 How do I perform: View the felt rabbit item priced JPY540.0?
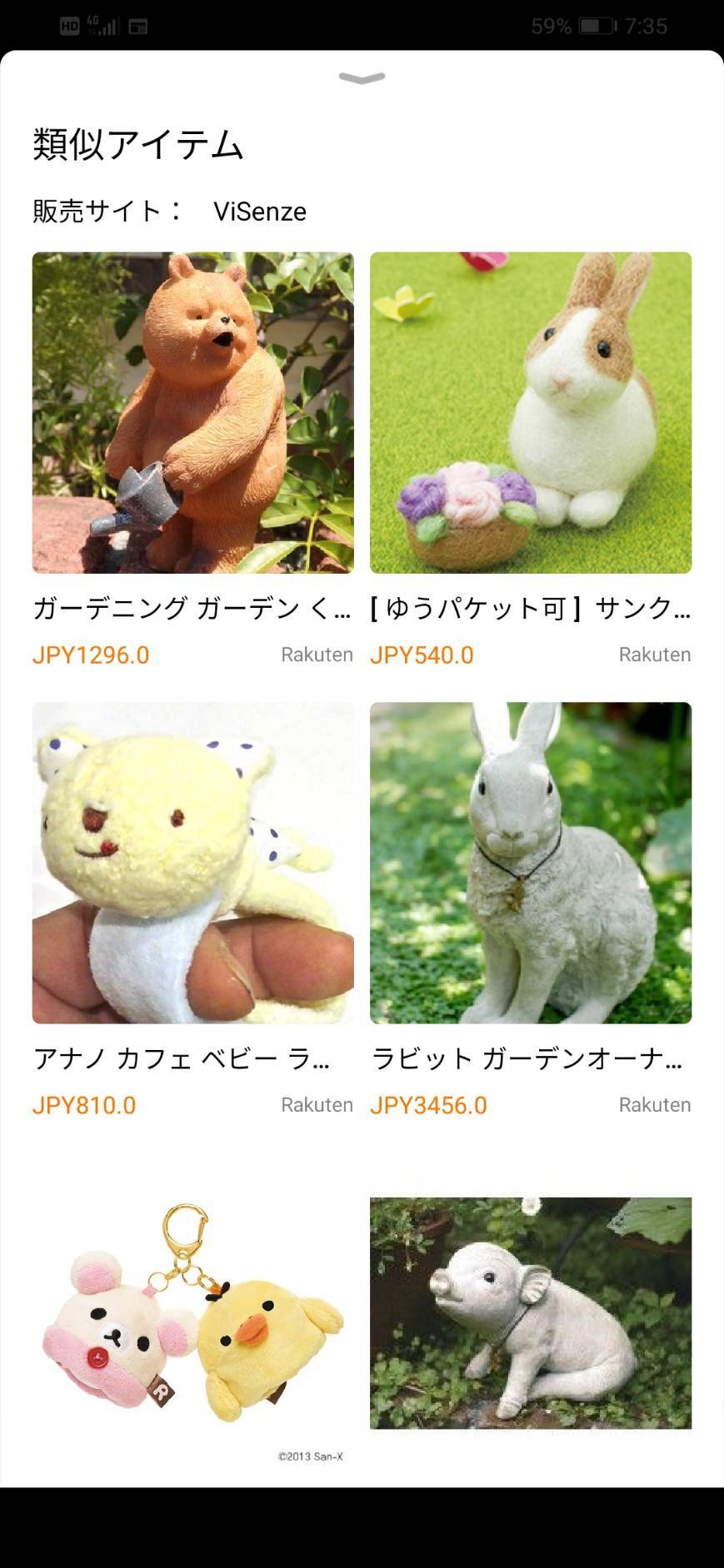coord(531,413)
